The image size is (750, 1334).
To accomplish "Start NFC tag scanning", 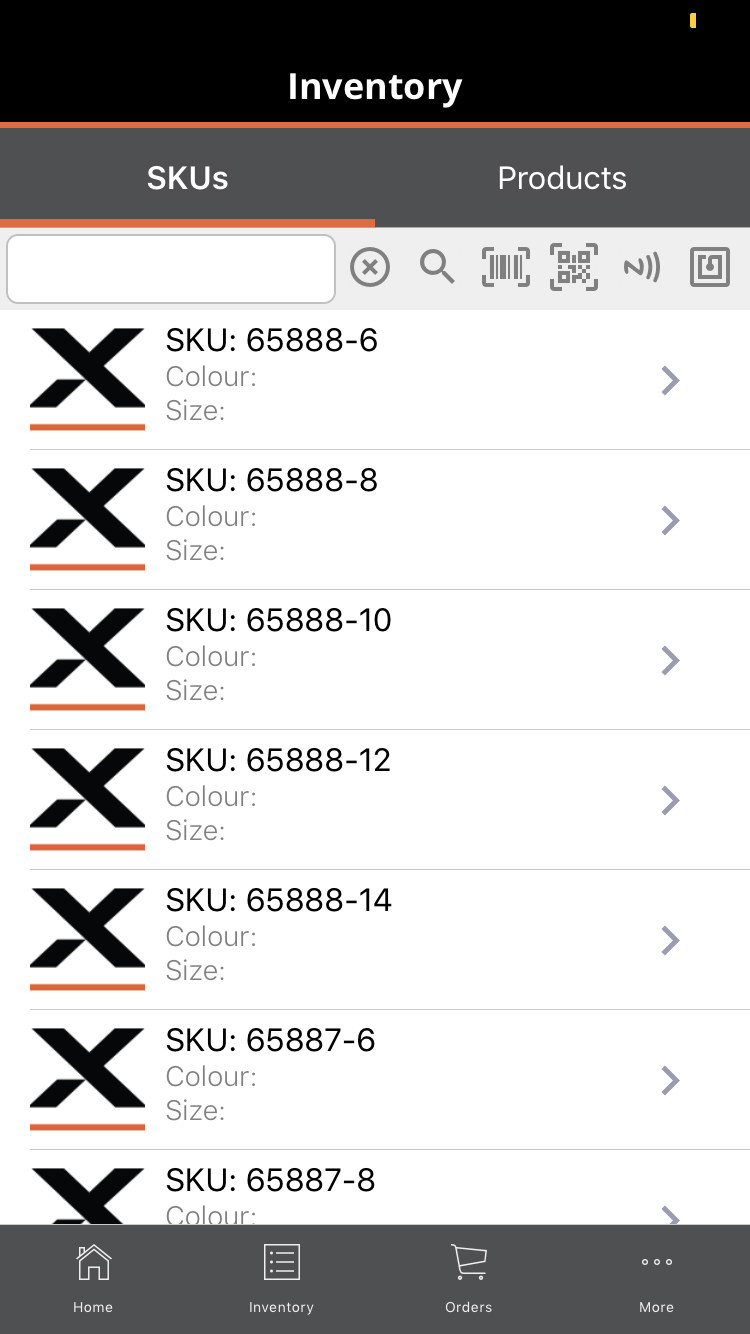I will [642, 267].
